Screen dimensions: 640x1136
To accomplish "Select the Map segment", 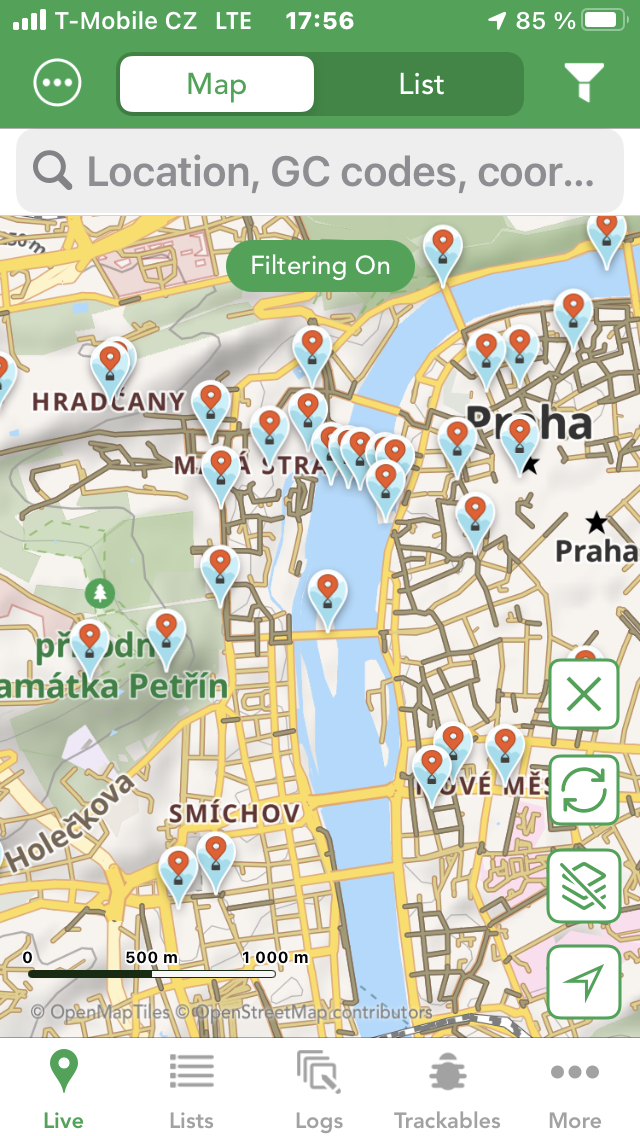I will click(217, 84).
